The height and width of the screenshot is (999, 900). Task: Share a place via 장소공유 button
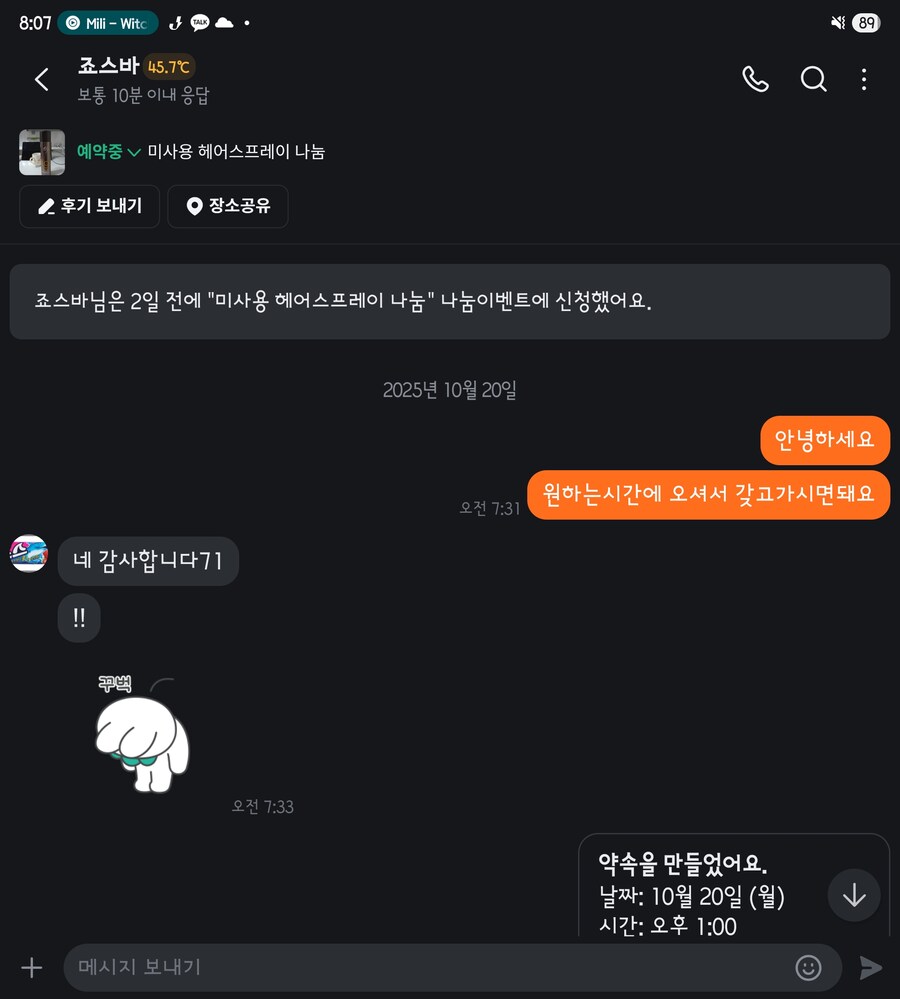coord(228,206)
